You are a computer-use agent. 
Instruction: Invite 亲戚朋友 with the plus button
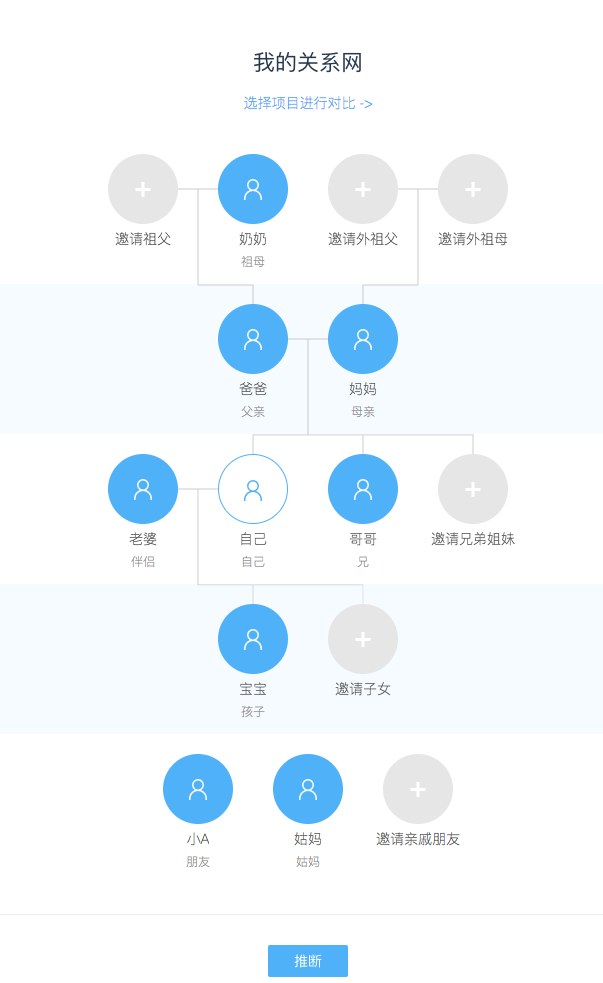417,789
